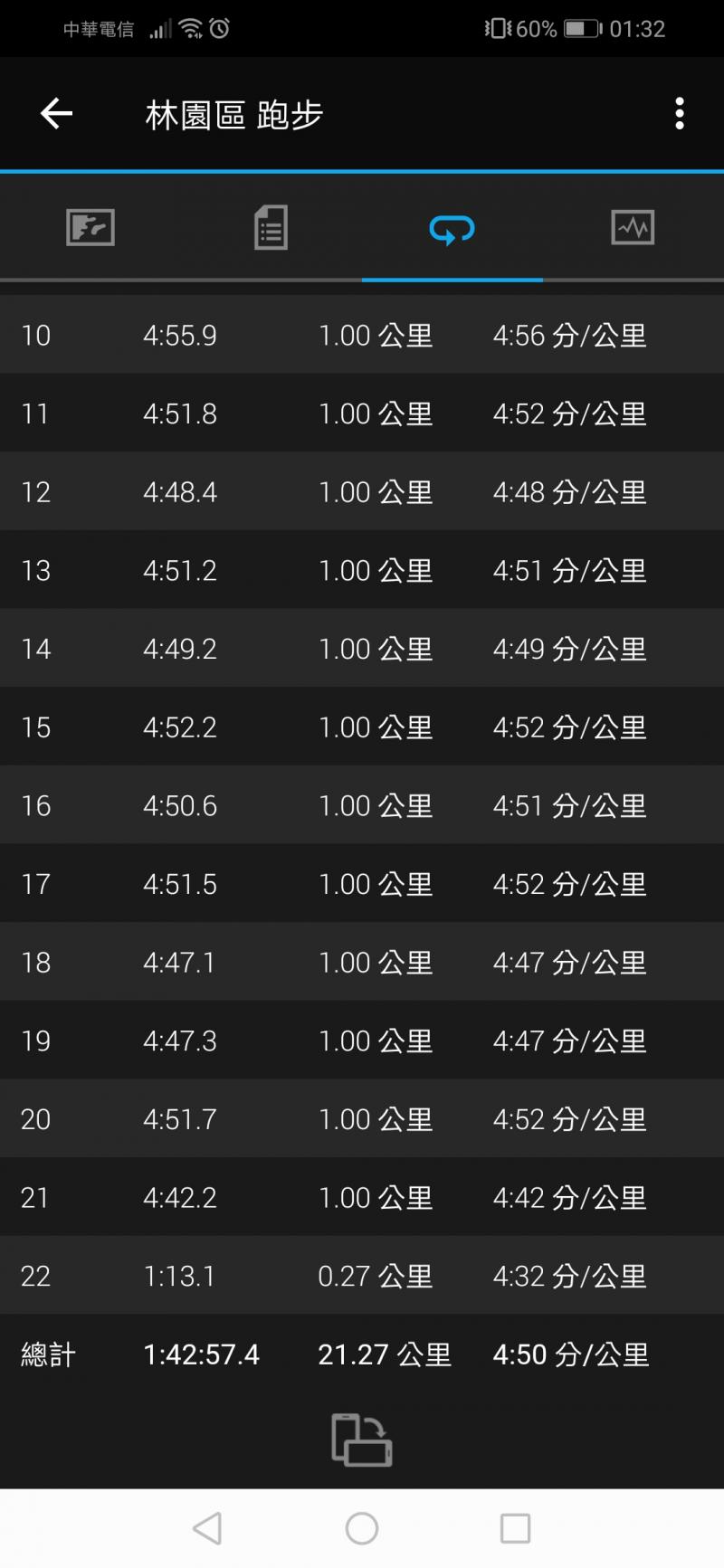Tap the system home button
The width and height of the screenshot is (724, 1568).
pyautogui.click(x=362, y=1528)
